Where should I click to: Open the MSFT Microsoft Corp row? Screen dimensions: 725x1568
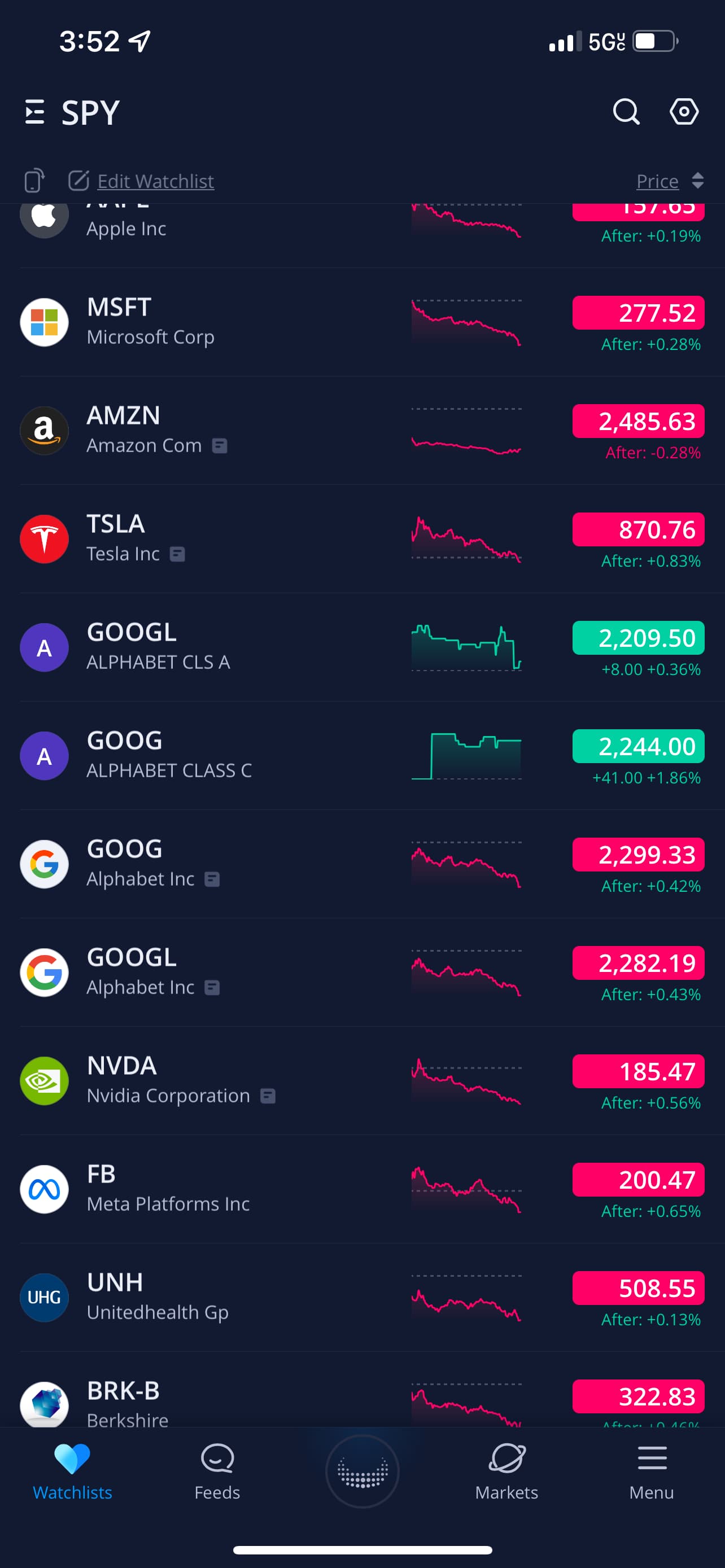click(362, 322)
